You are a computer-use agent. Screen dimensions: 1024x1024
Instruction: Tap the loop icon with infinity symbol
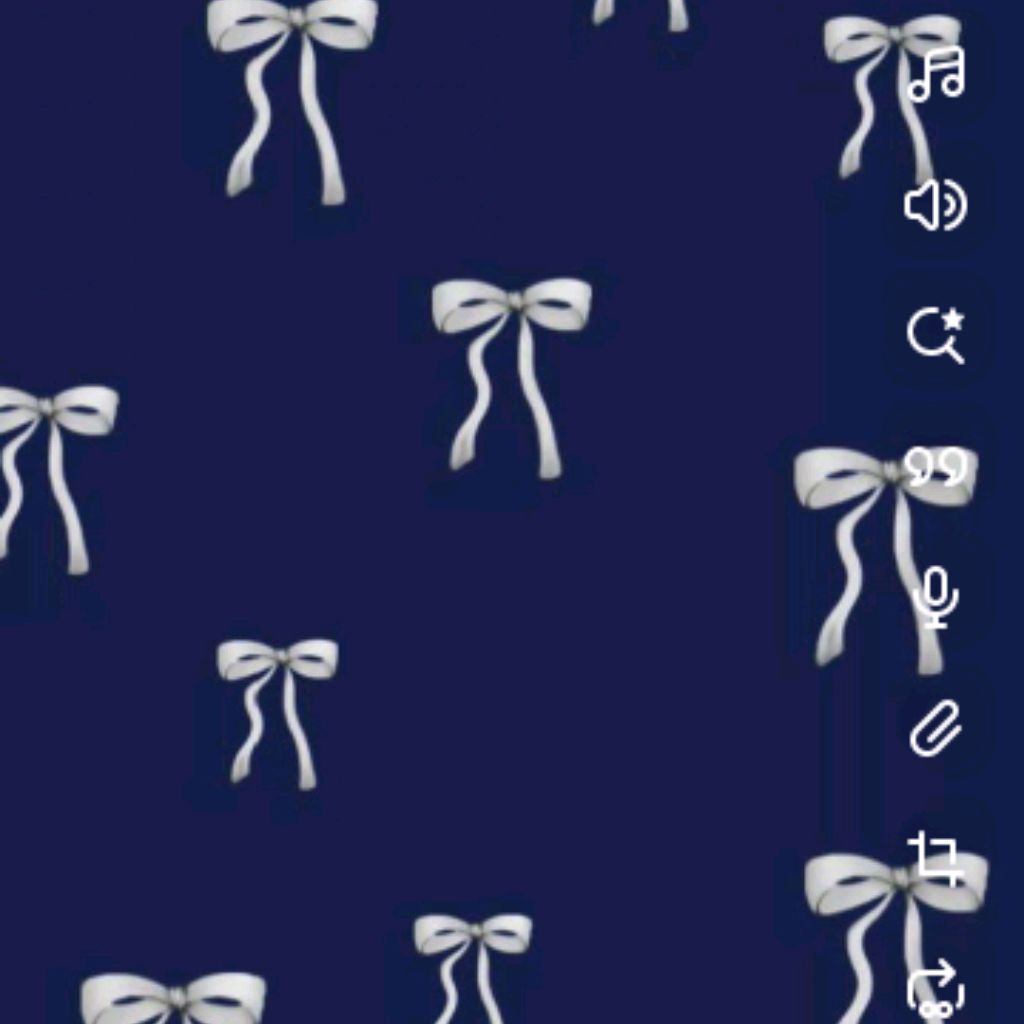(x=936, y=989)
